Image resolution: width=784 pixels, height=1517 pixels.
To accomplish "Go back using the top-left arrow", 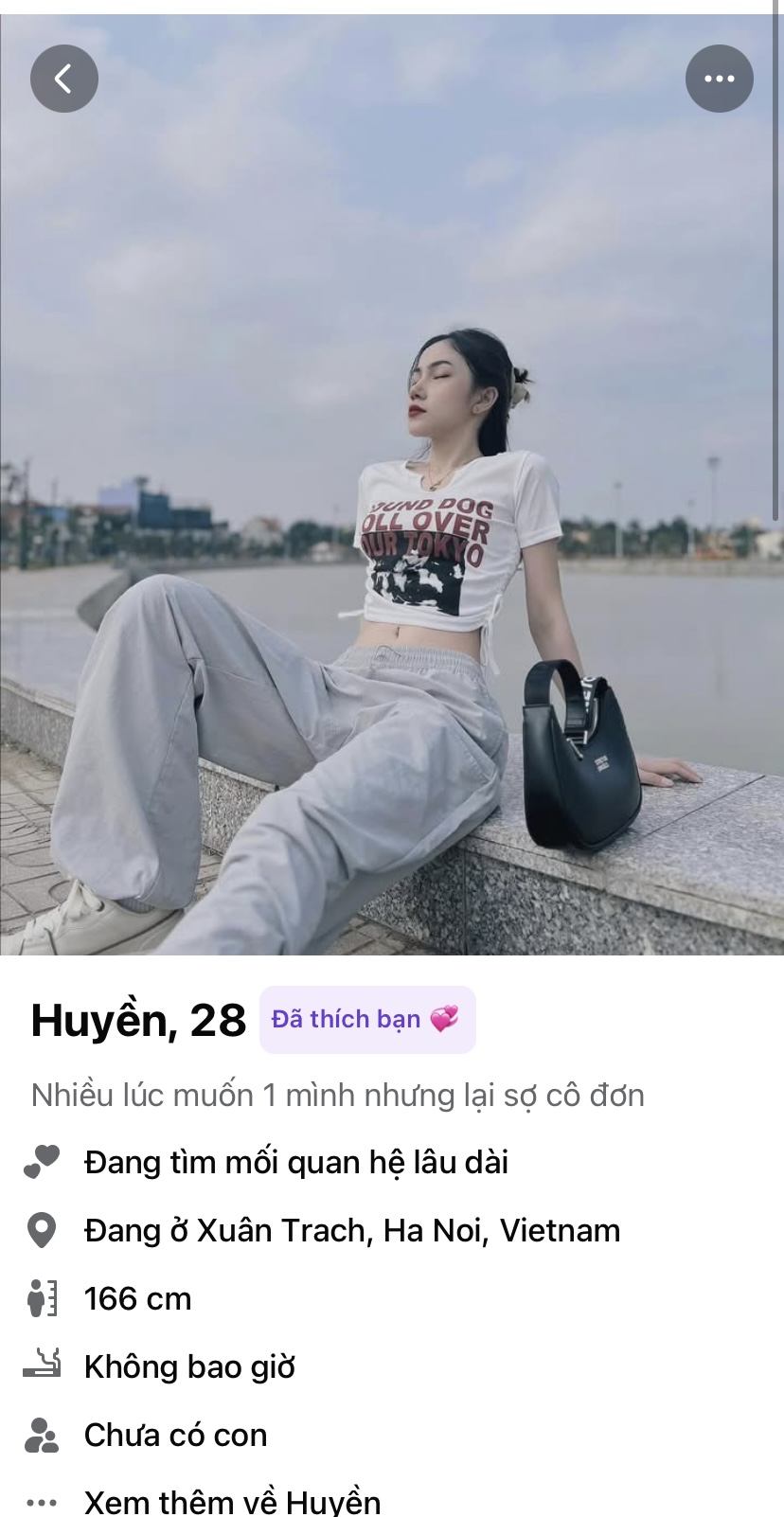I will [64, 79].
